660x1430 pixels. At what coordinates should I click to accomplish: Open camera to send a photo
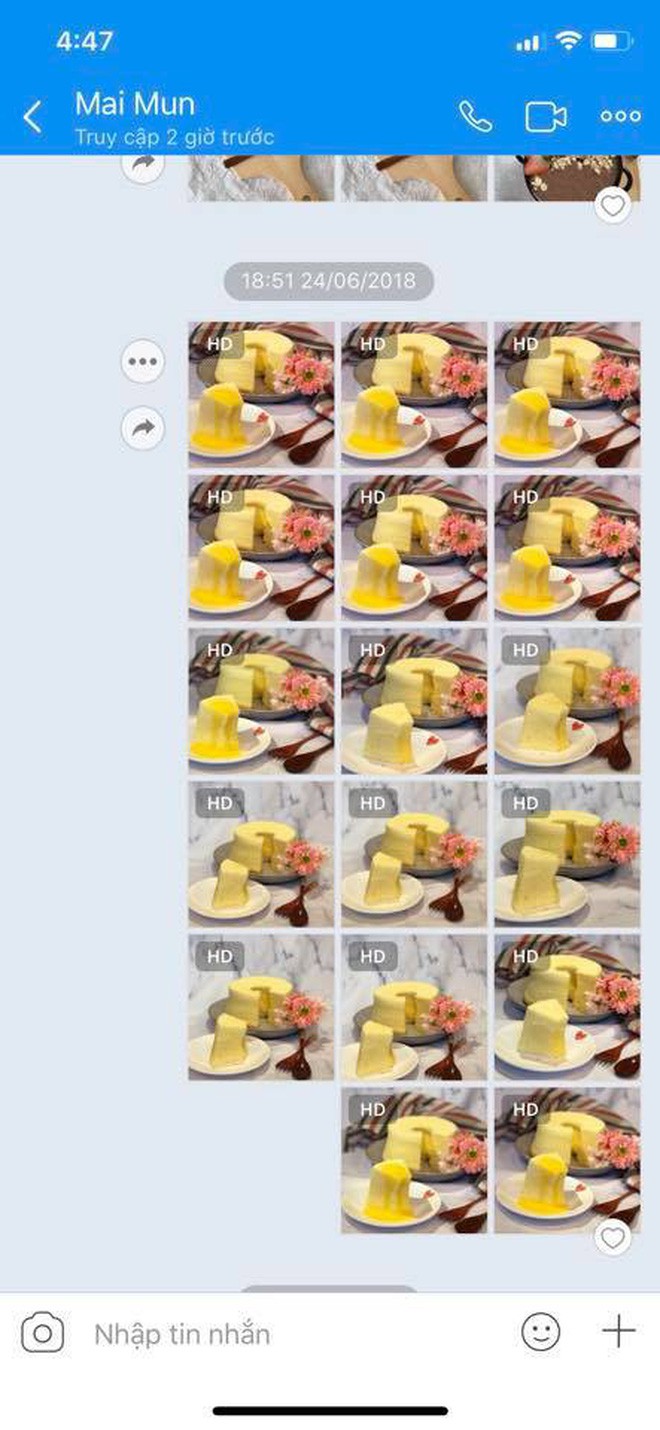point(43,1333)
